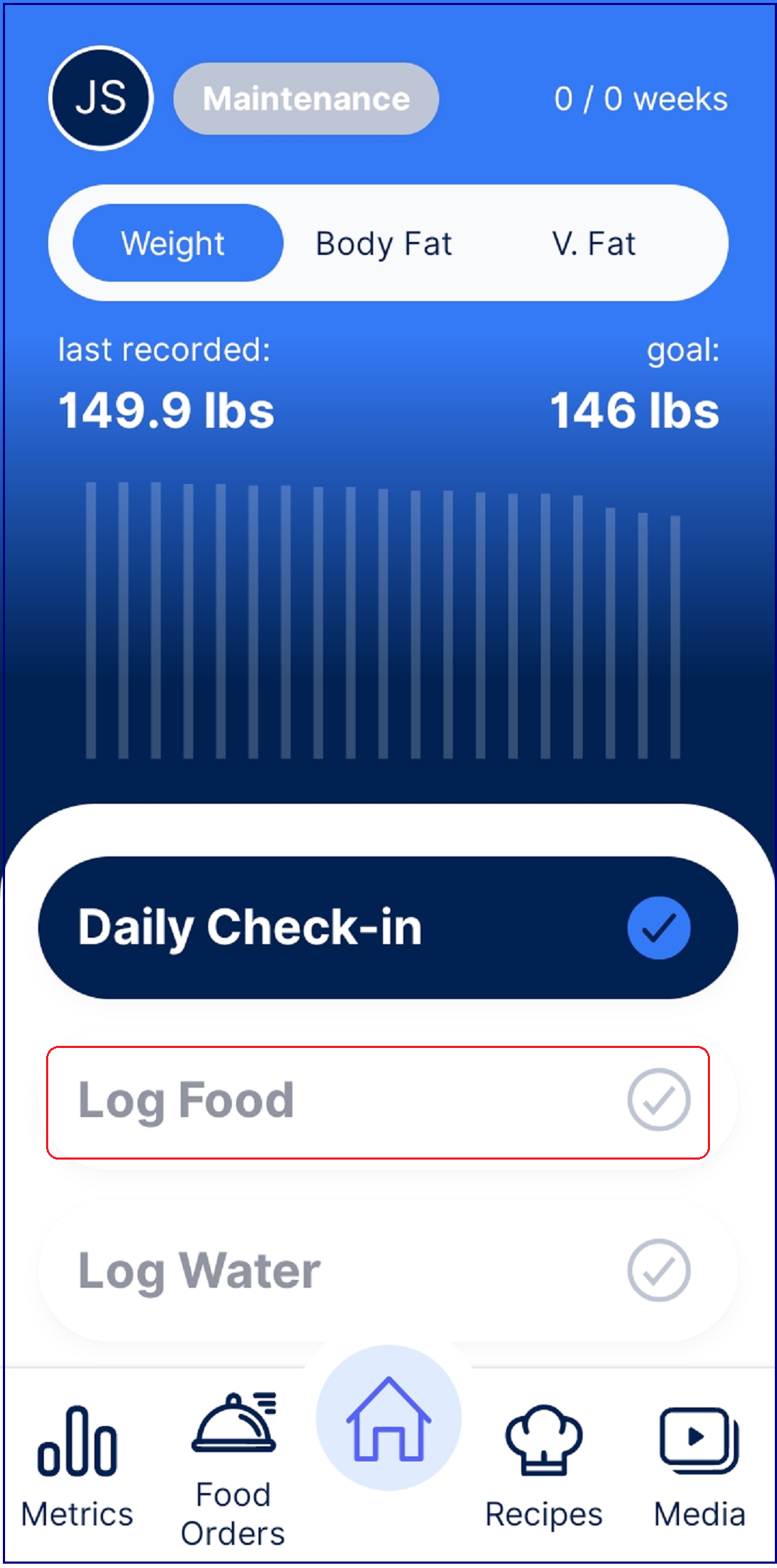Go to the Metrics tab

click(77, 1466)
